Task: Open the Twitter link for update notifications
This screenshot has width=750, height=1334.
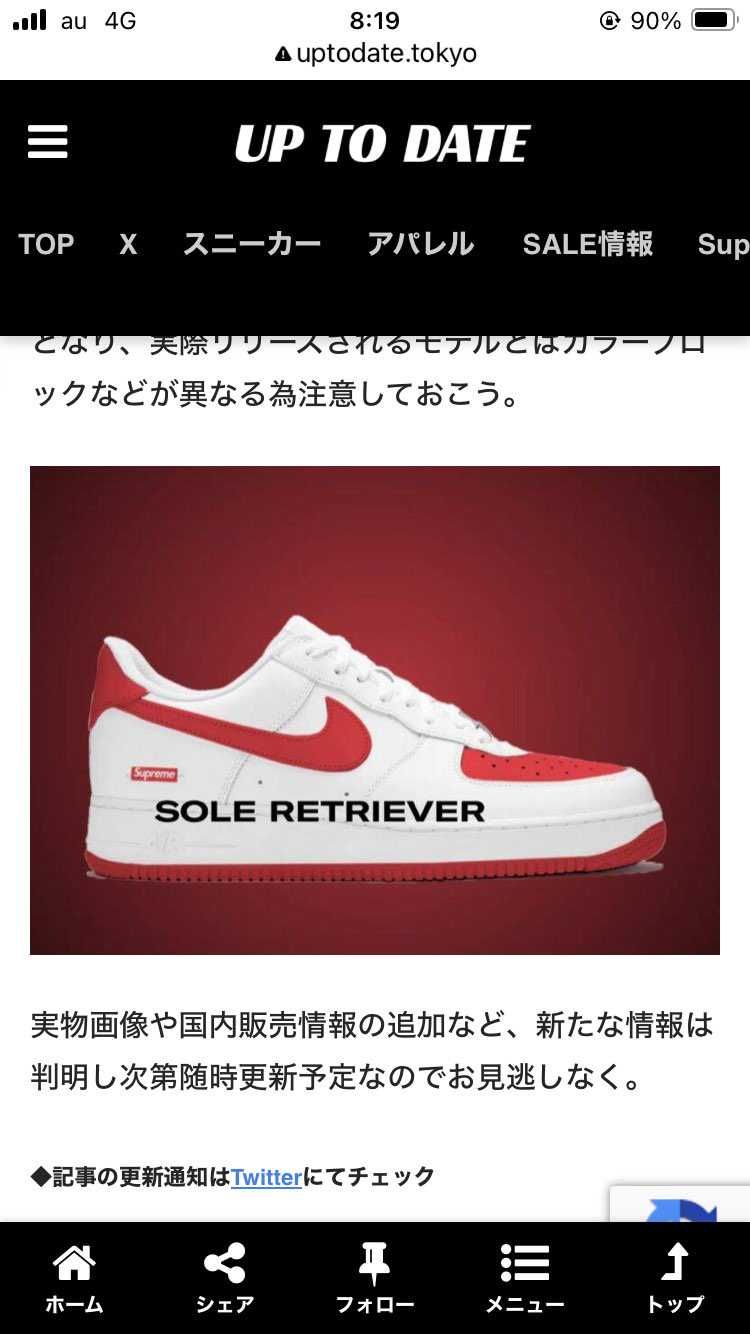Action: [x=266, y=1177]
